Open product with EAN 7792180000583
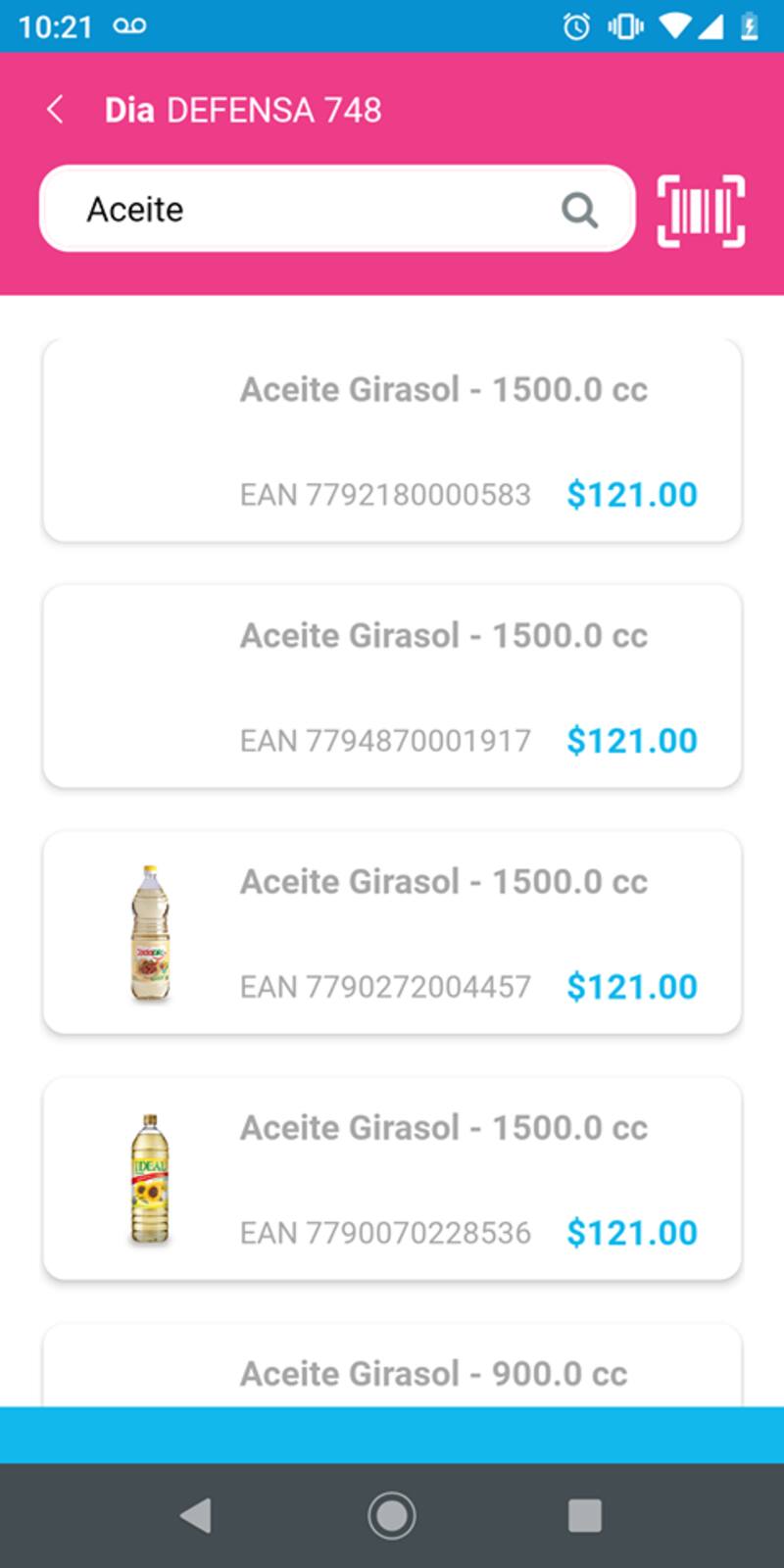Image resolution: width=784 pixels, height=1568 pixels. click(x=392, y=441)
